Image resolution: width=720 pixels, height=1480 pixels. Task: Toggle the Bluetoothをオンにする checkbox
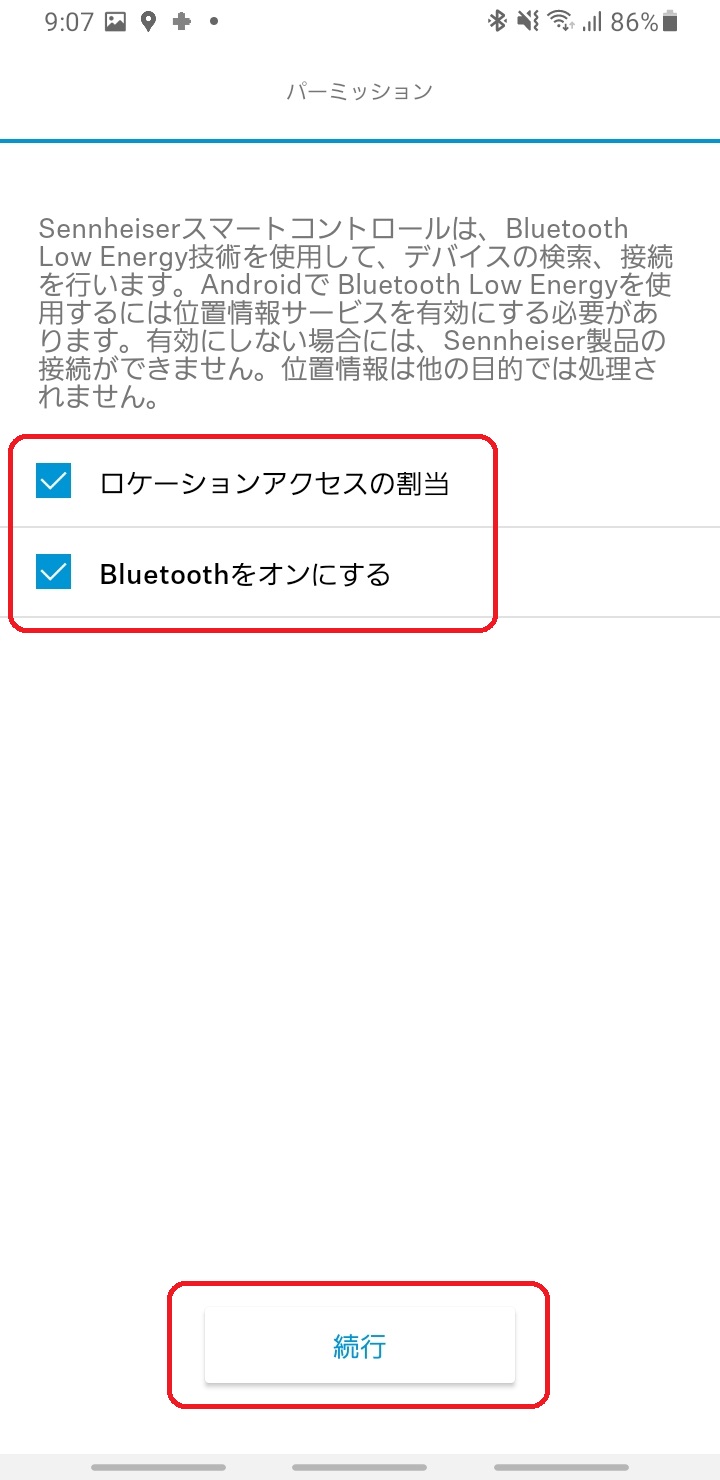click(x=54, y=572)
